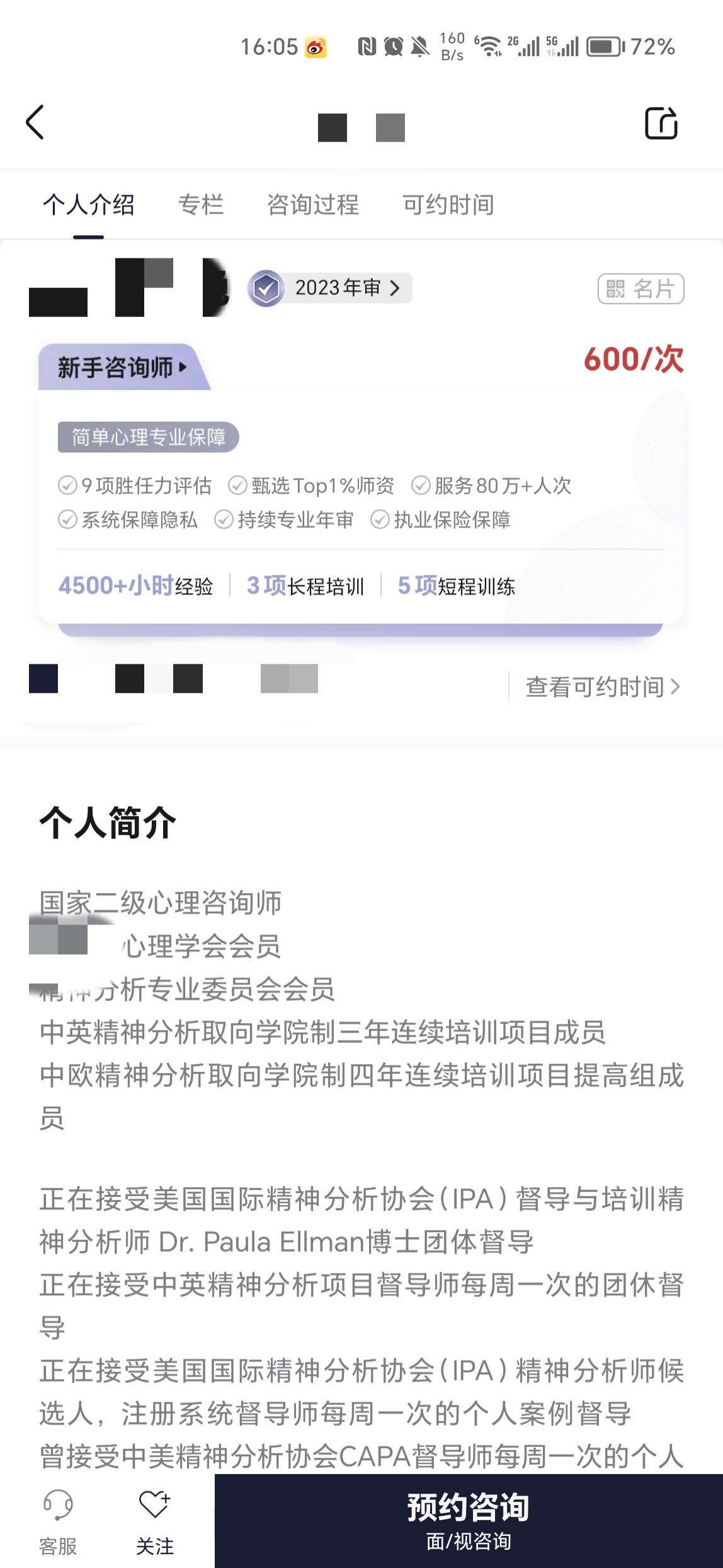Contact 客服 customer service
723x1568 pixels.
58,1521
